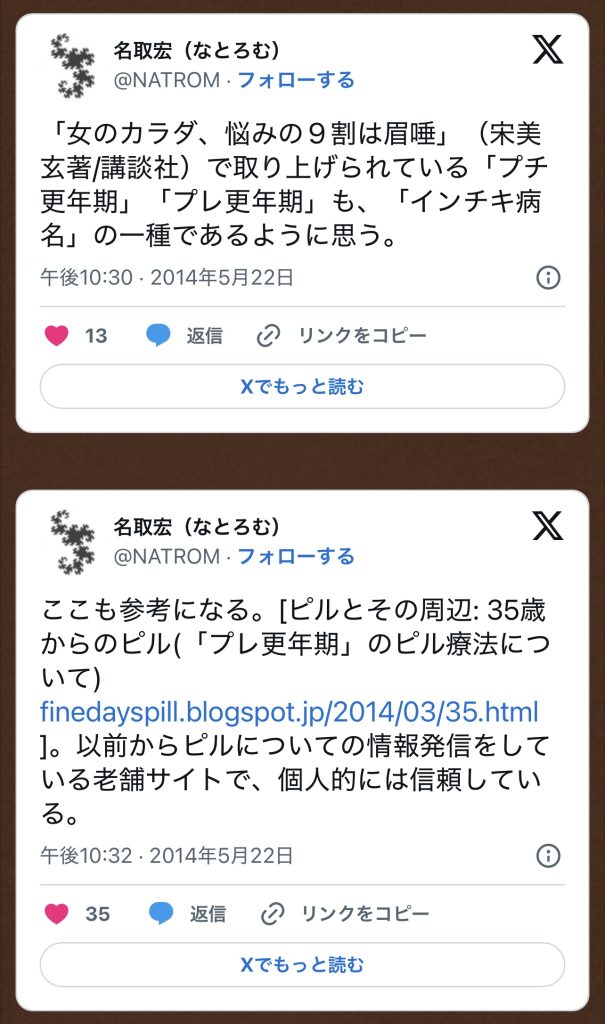Copy link of the 10:30 tweet
Screen dimensions: 605x1024
[x=342, y=336]
